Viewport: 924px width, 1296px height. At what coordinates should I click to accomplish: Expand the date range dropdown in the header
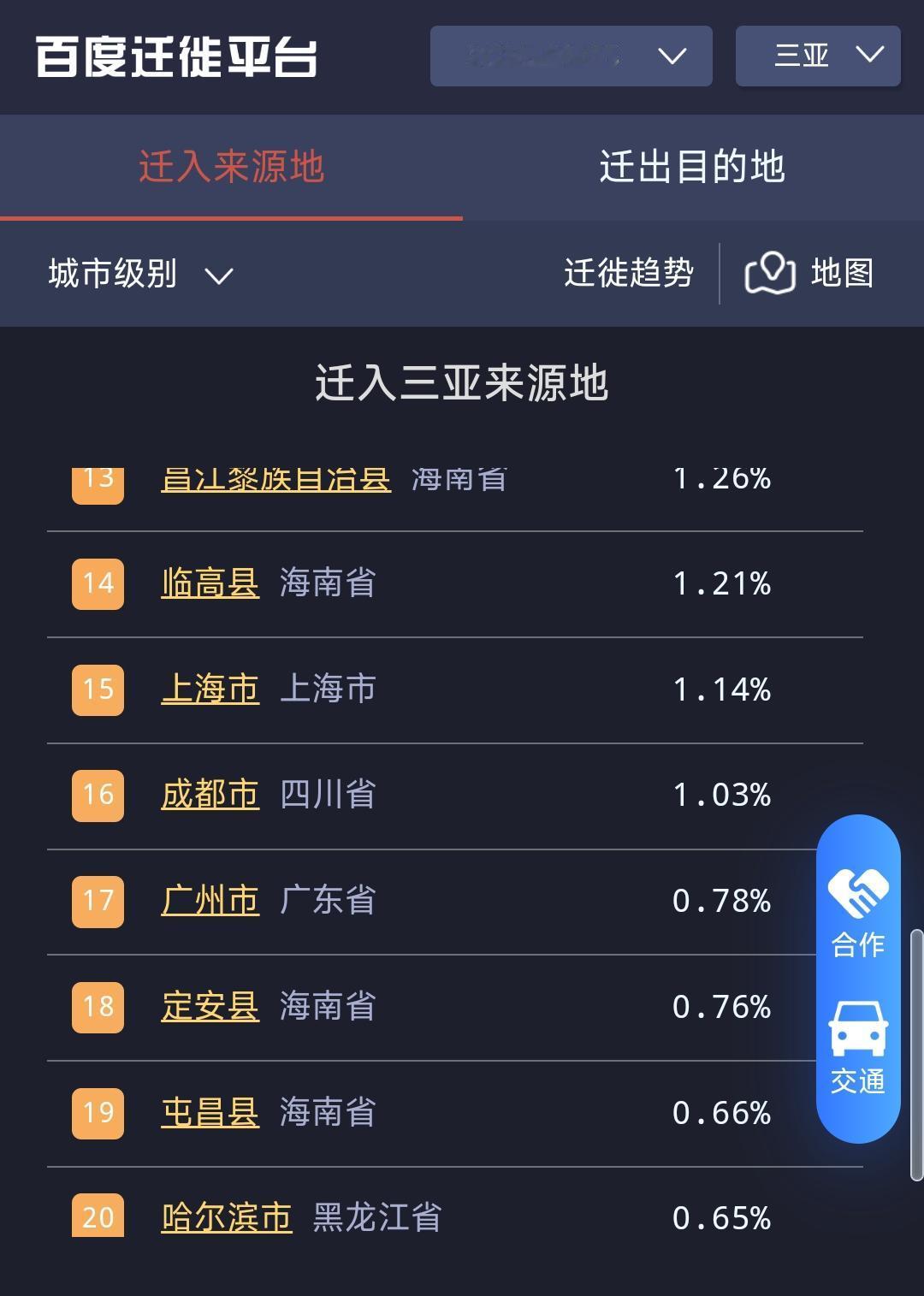[571, 56]
